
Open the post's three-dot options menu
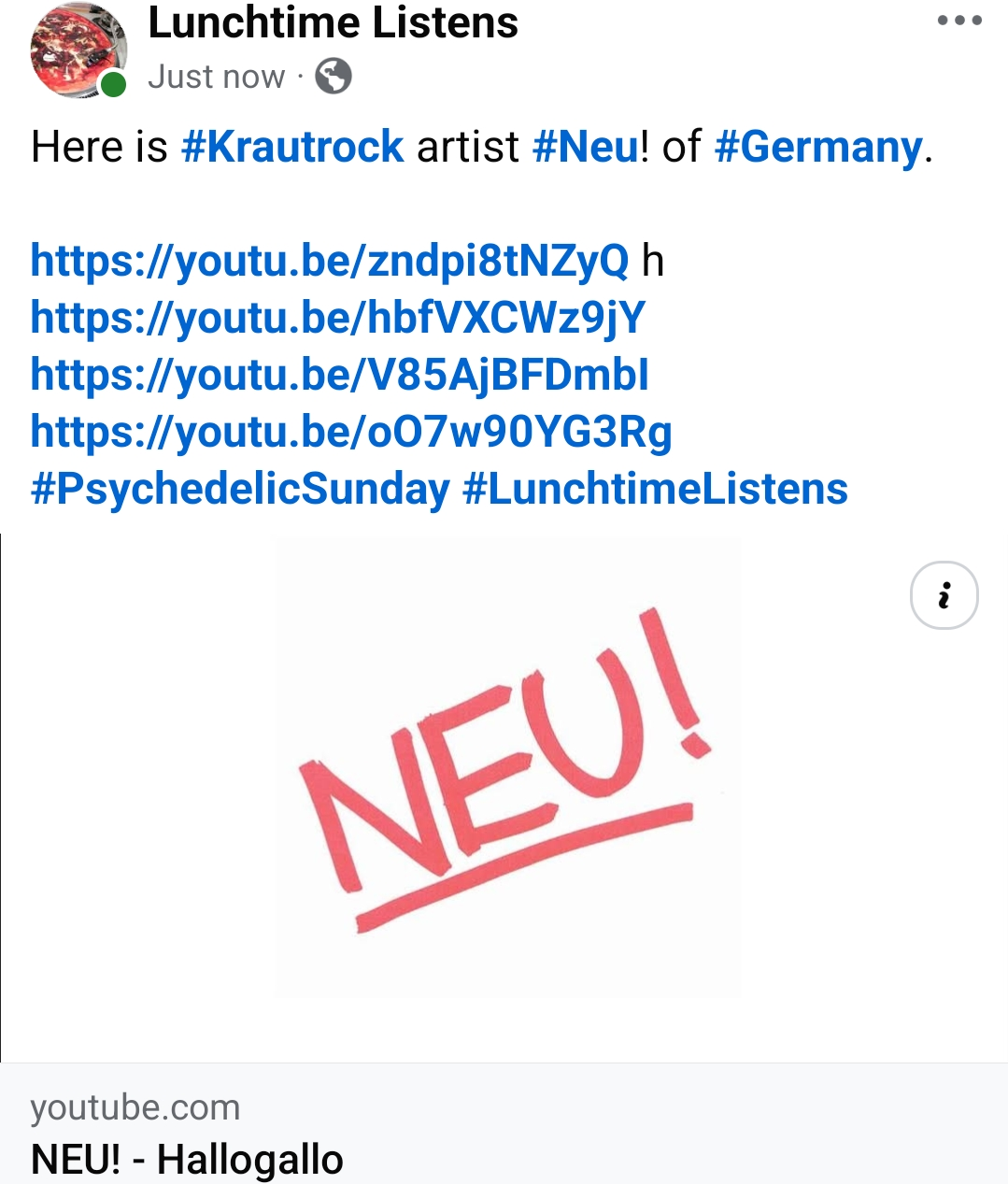(959, 21)
